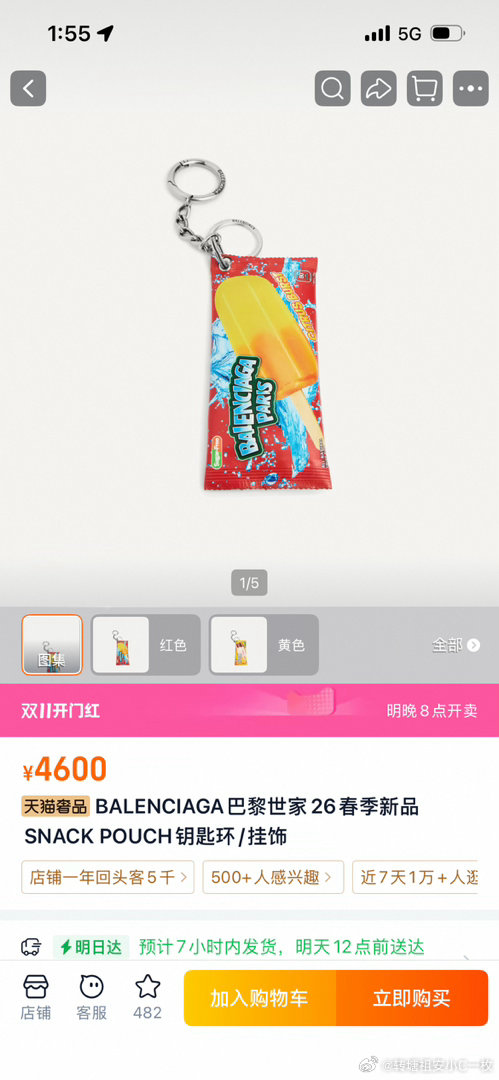Tap 加入购物车 to add to cart
Screen dimensions: 499x1080
260,998
